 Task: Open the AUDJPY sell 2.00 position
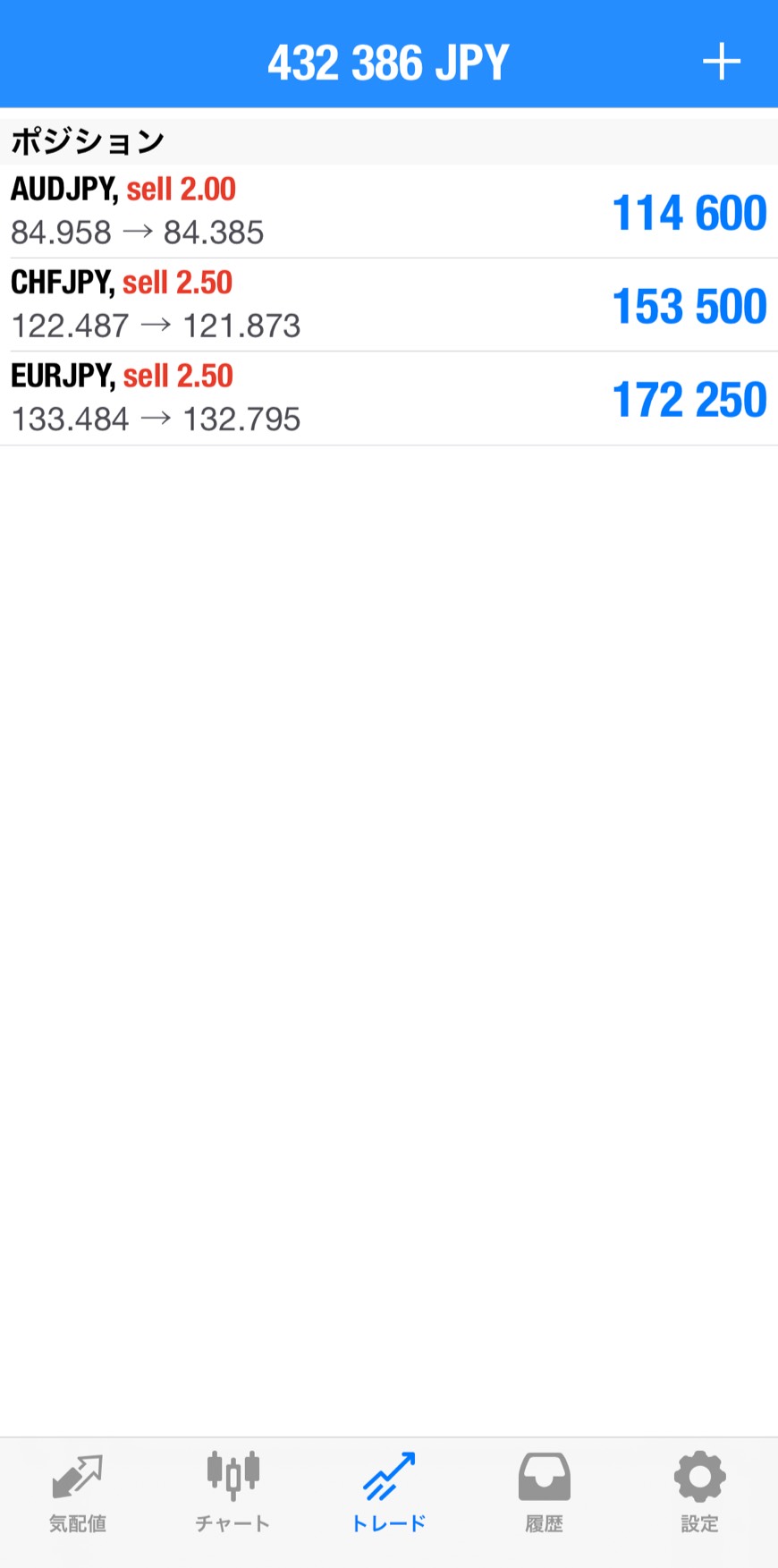pos(388,211)
